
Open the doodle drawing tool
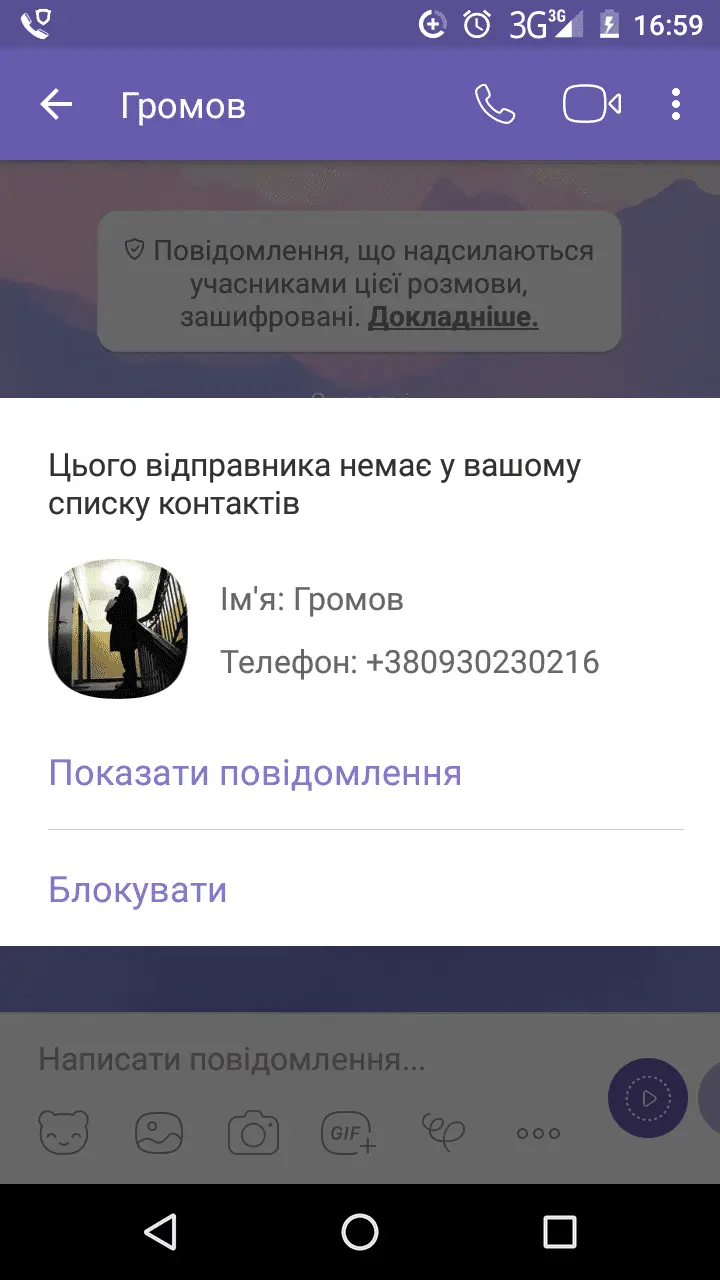pyautogui.click(x=443, y=1131)
